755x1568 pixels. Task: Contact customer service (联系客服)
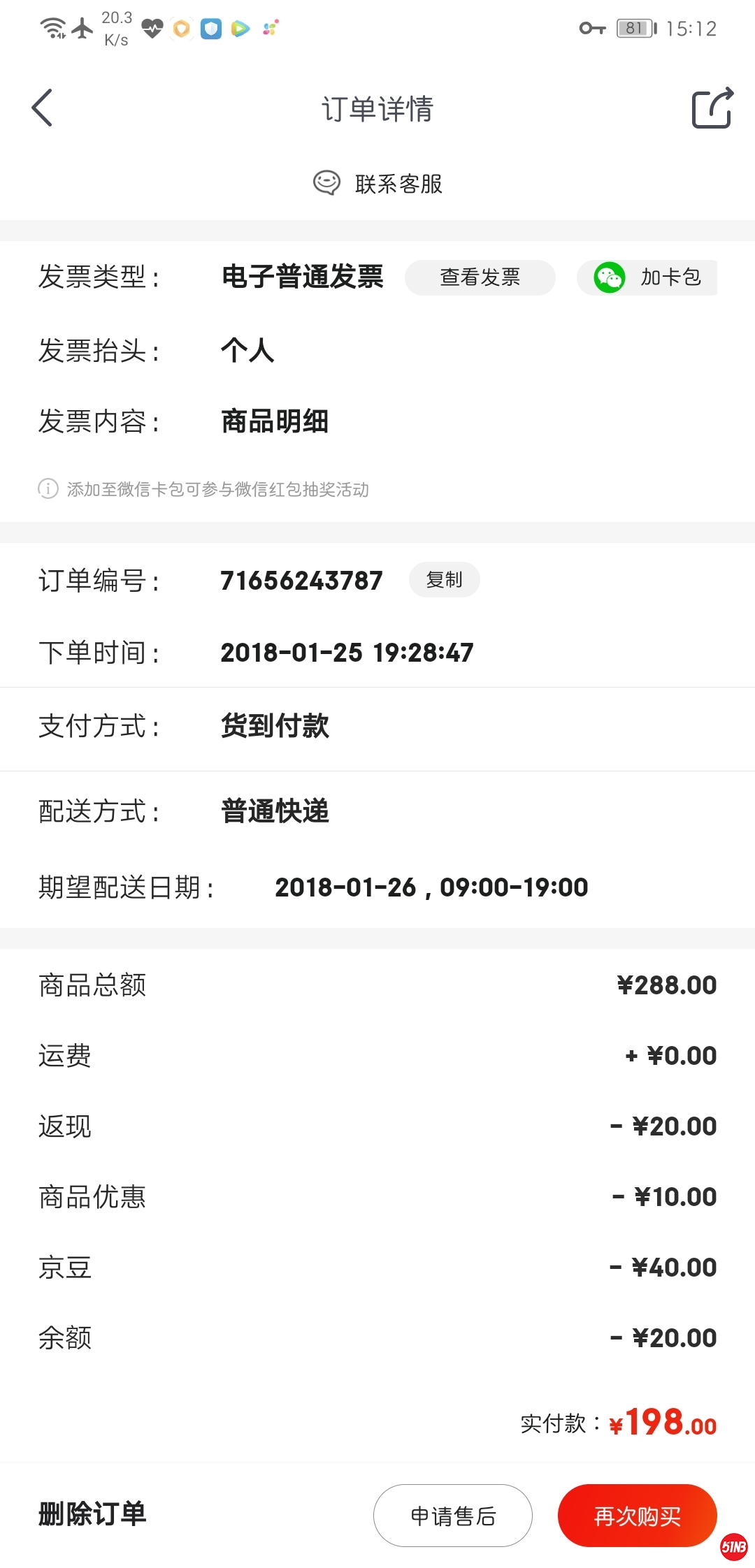[378, 184]
